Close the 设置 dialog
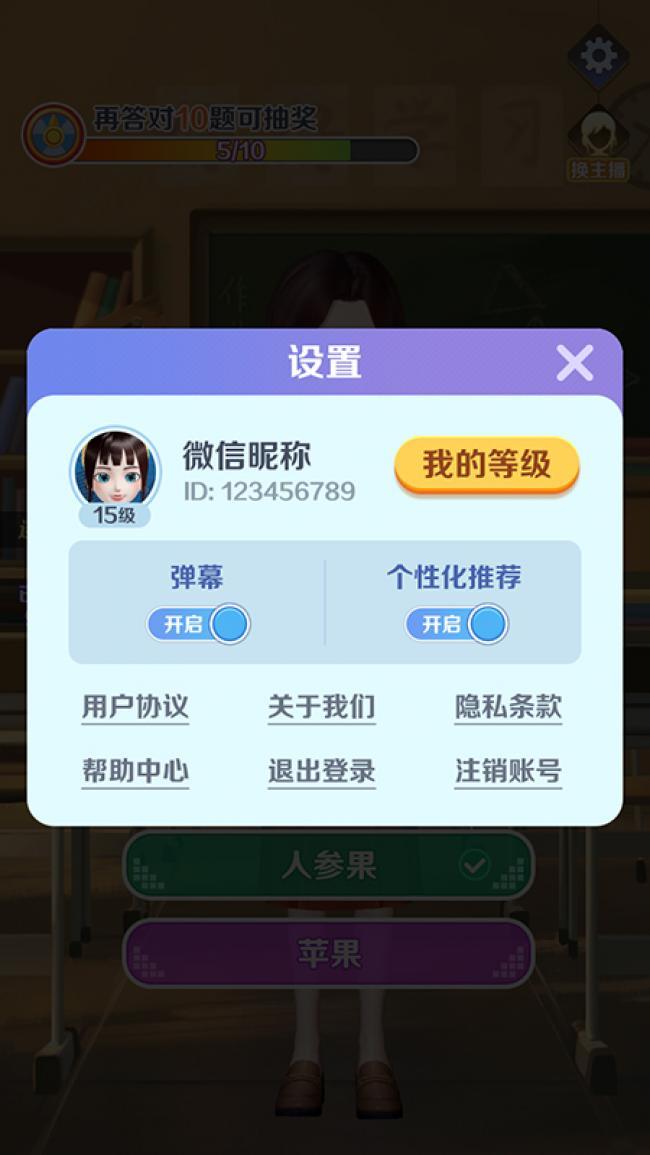Viewport: 650px width, 1155px height. (x=574, y=363)
